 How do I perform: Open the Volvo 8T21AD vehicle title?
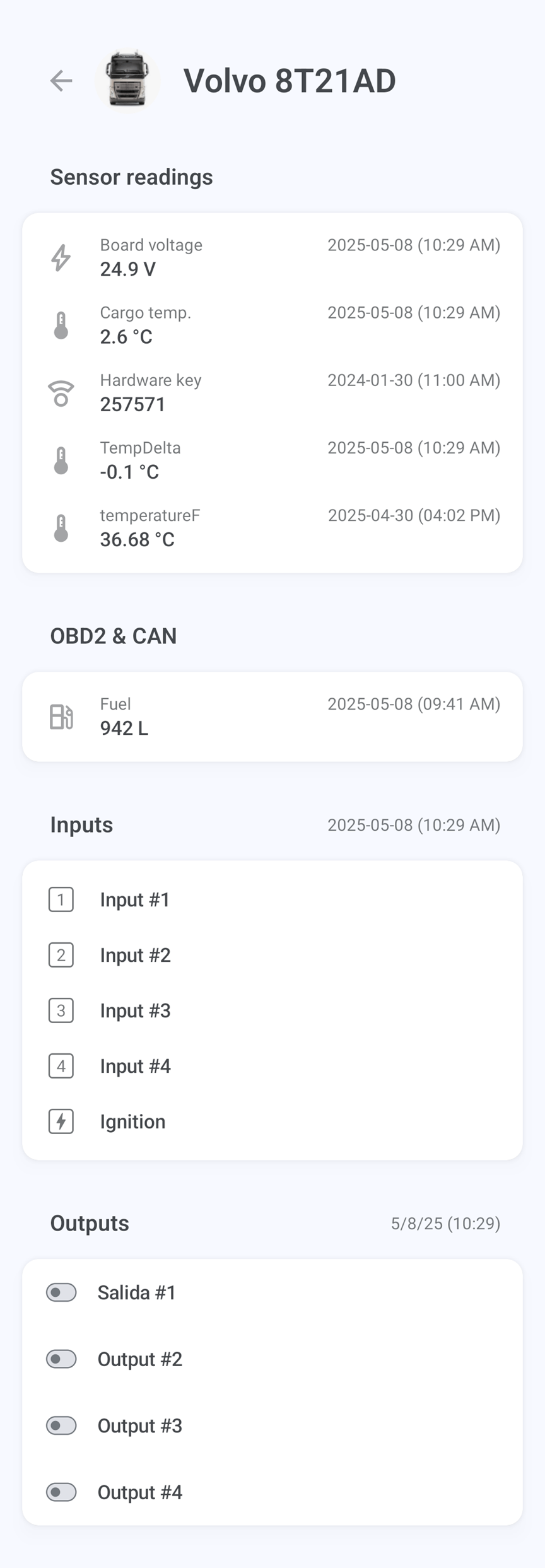(290, 81)
